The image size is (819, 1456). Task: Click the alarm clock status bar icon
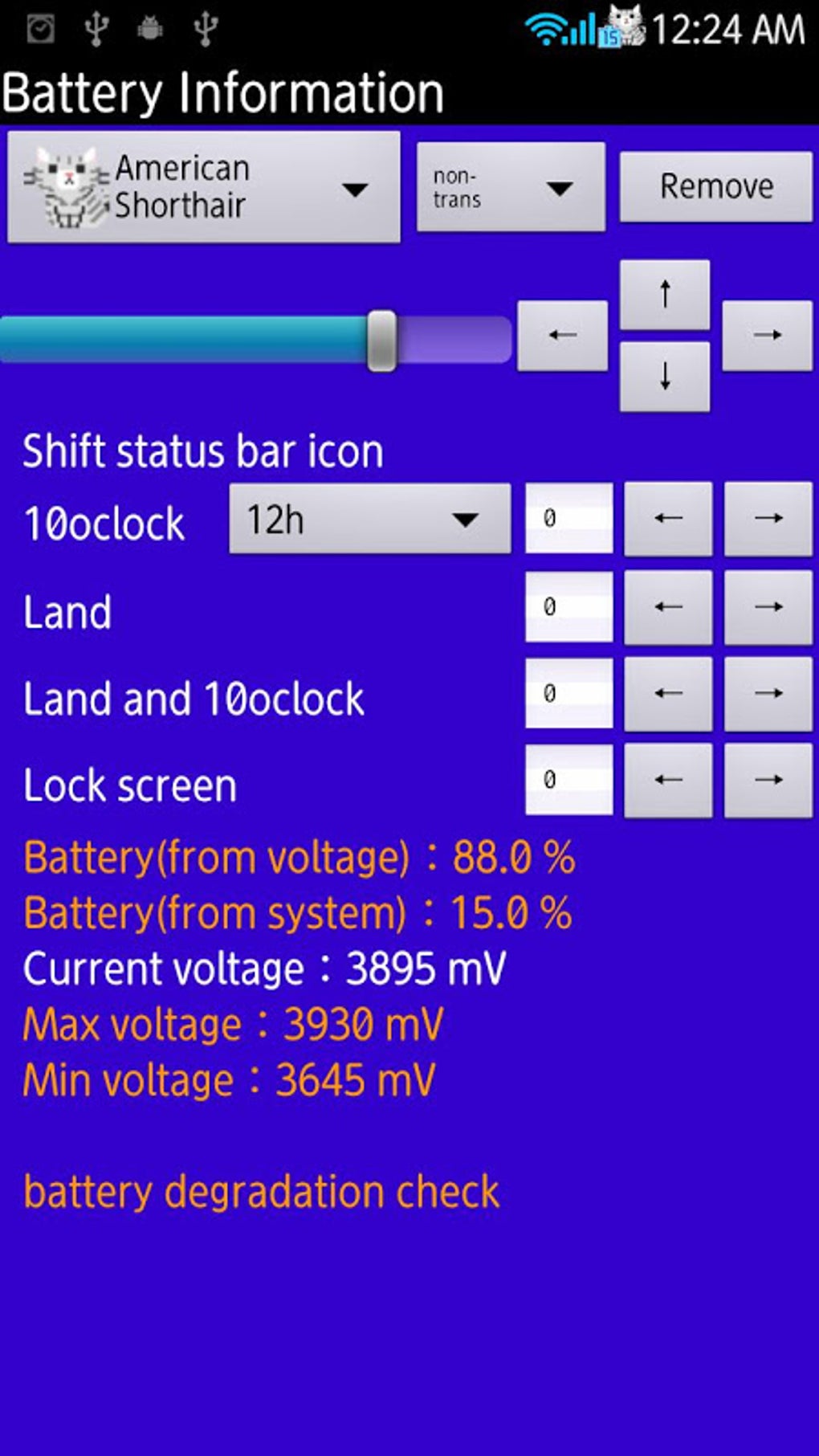click(x=39, y=28)
